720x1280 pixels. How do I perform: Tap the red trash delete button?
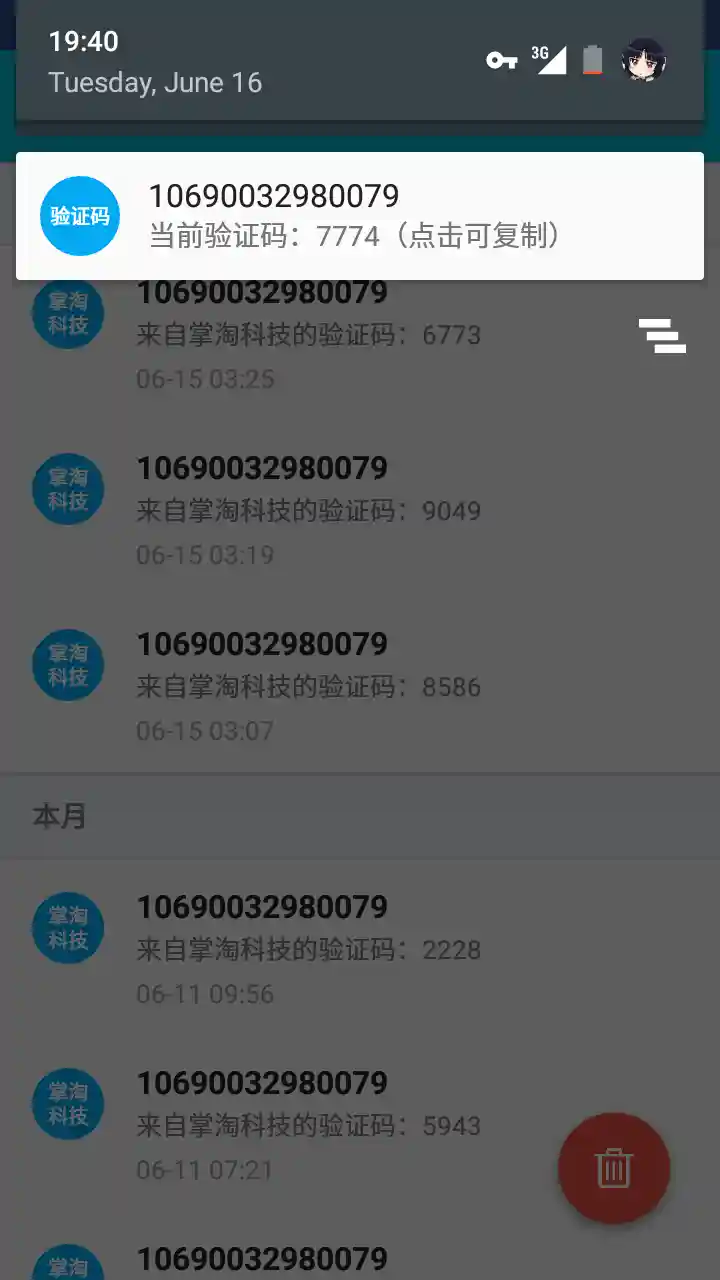(x=614, y=1168)
